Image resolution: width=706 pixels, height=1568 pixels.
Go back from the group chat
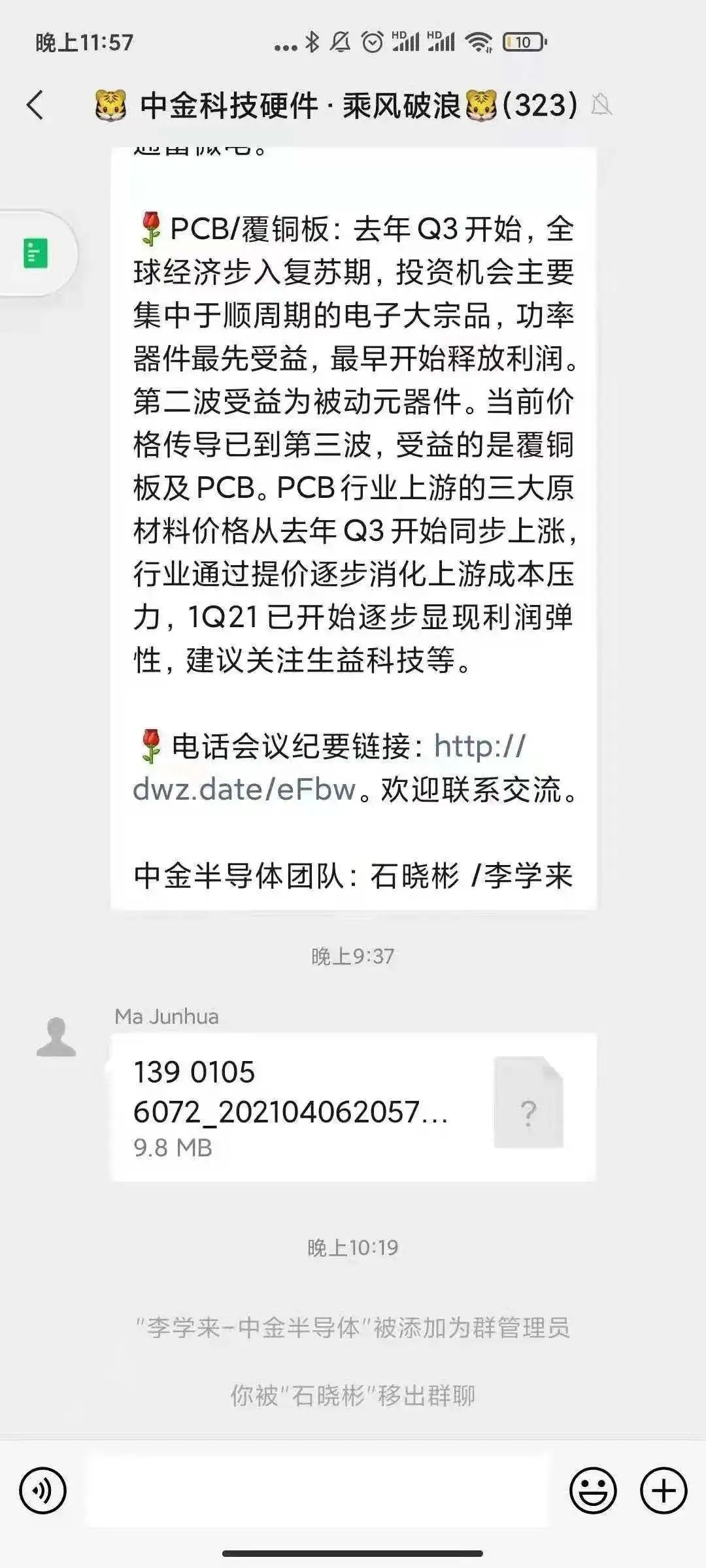click(35, 105)
